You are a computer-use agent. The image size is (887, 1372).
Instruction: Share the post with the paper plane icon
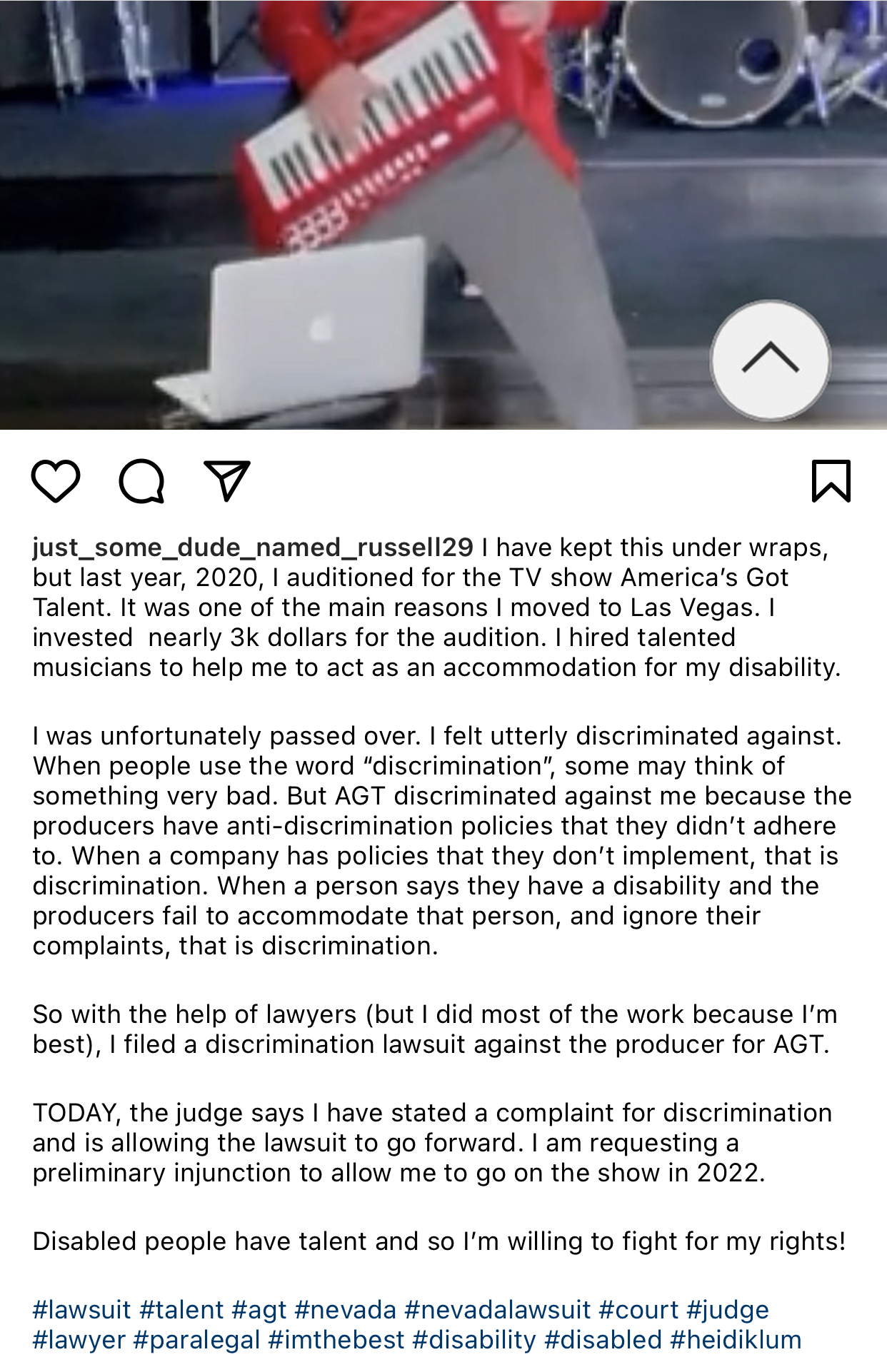coord(227,480)
